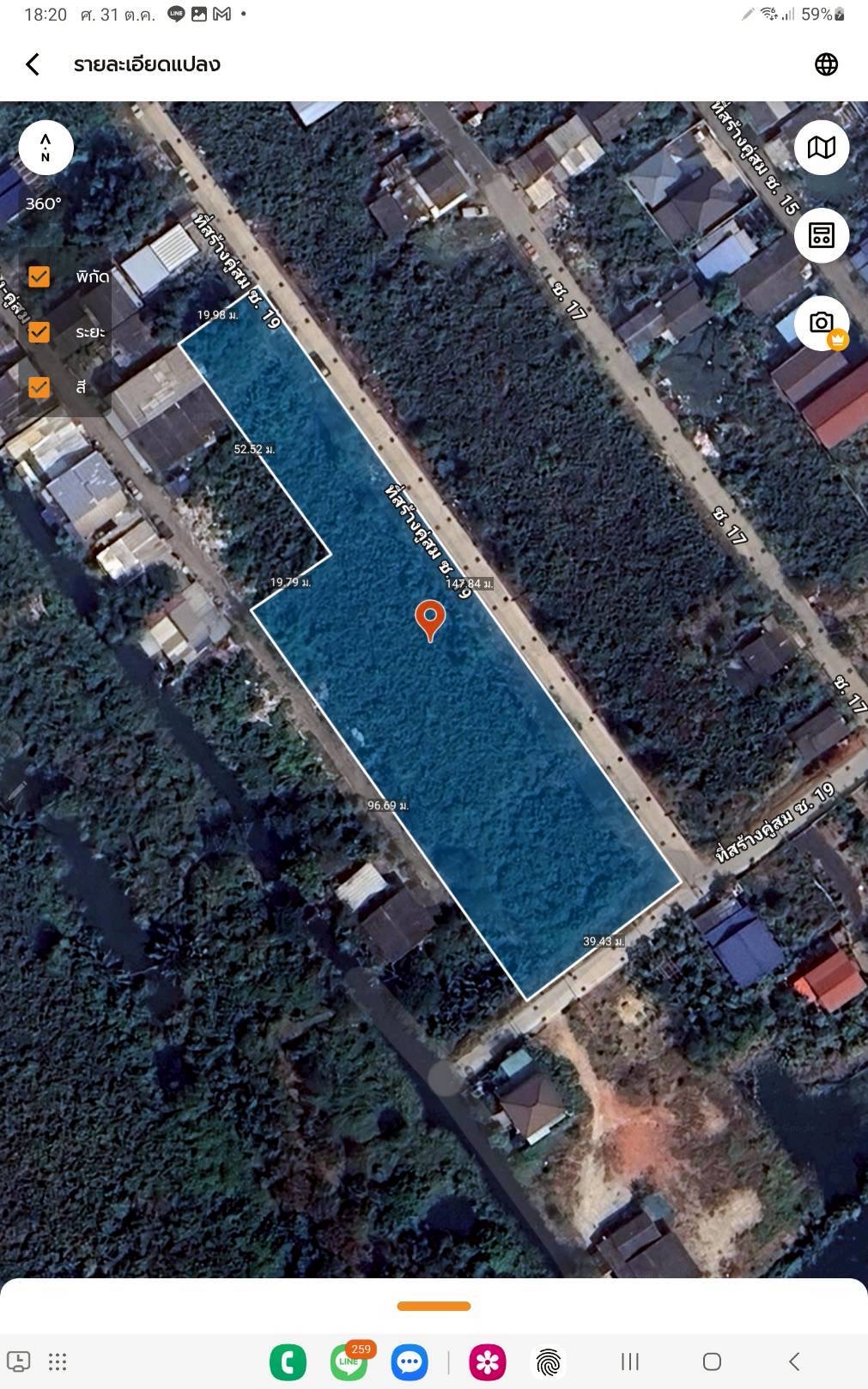Open the taskbar app drawer grid
The width and height of the screenshot is (868, 1389).
click(58, 1362)
